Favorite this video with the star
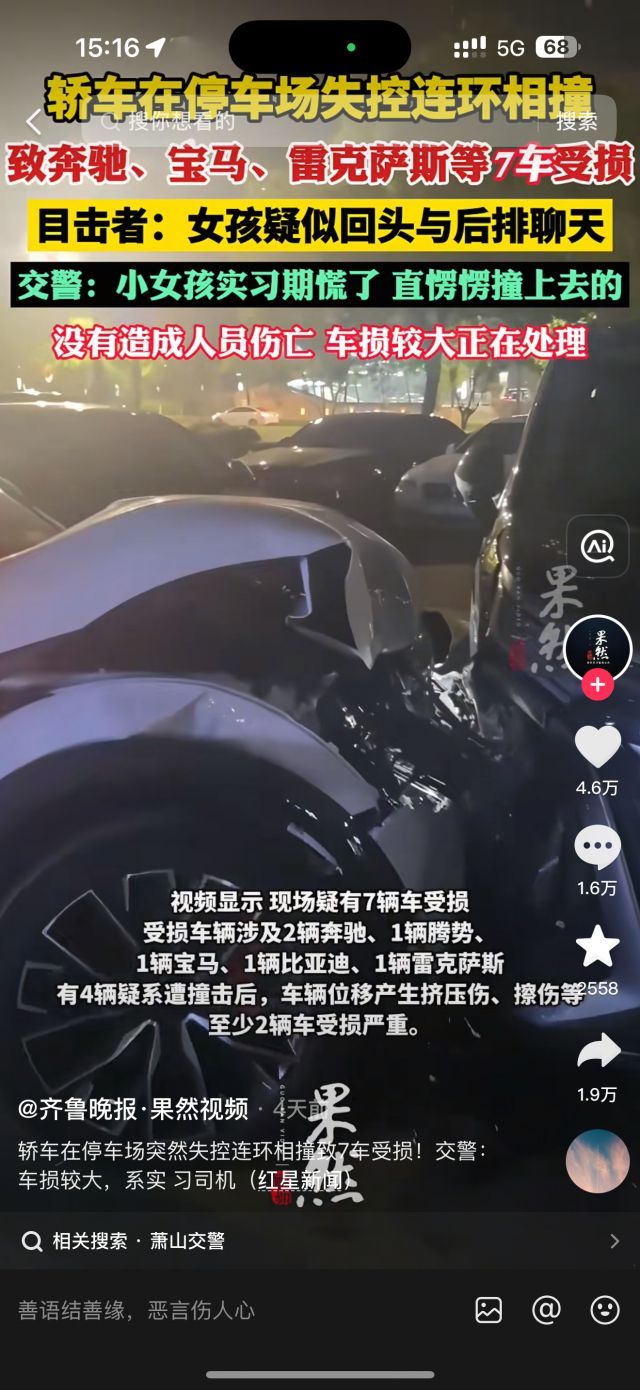The image size is (640, 1390). point(597,946)
